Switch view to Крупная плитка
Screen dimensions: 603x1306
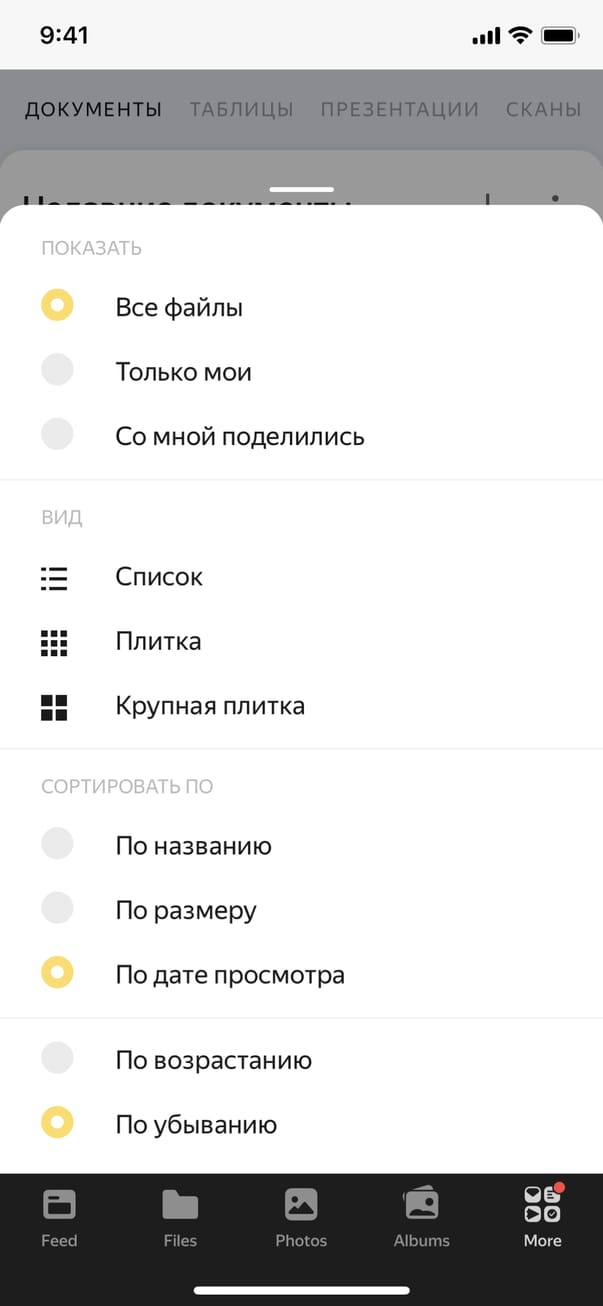210,706
